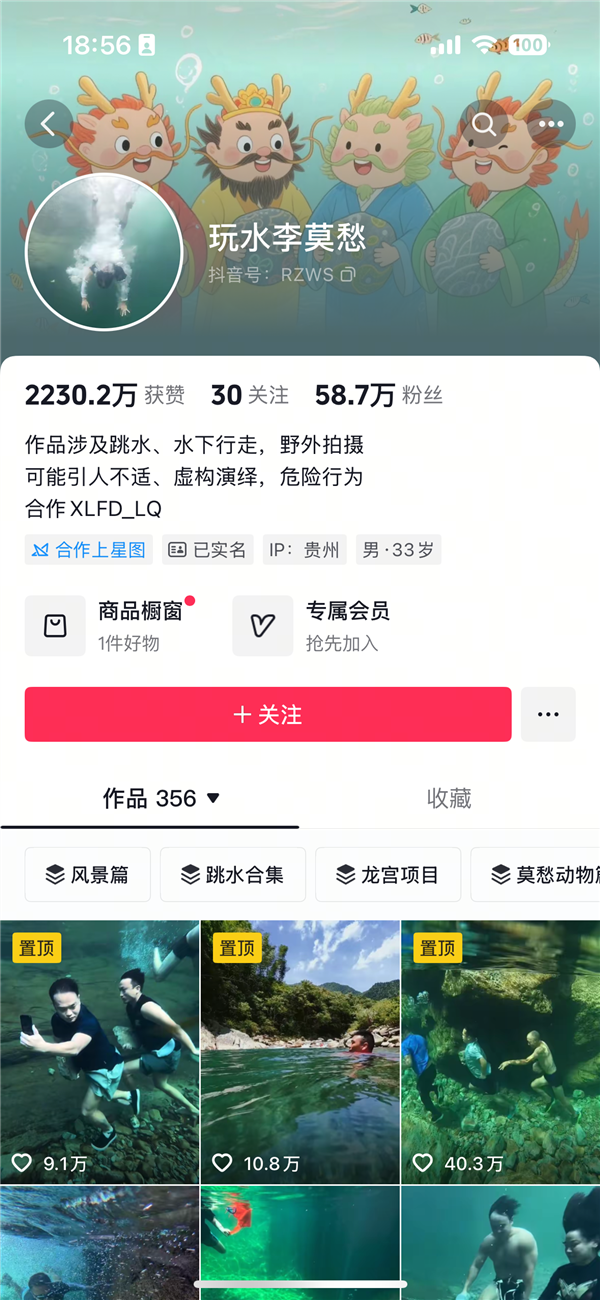Open the pinned video with 40.3万 likes

[x=500, y=1050]
